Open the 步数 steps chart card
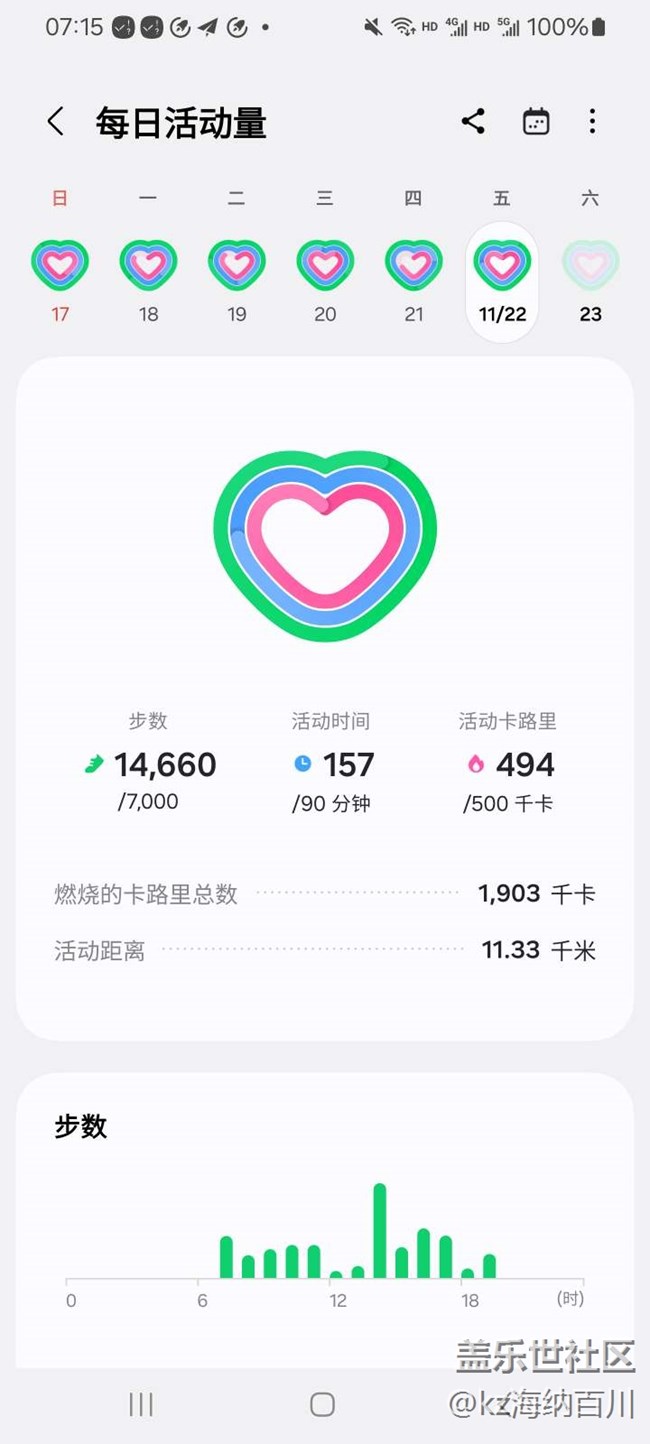650x1444 pixels. (x=325, y=1220)
